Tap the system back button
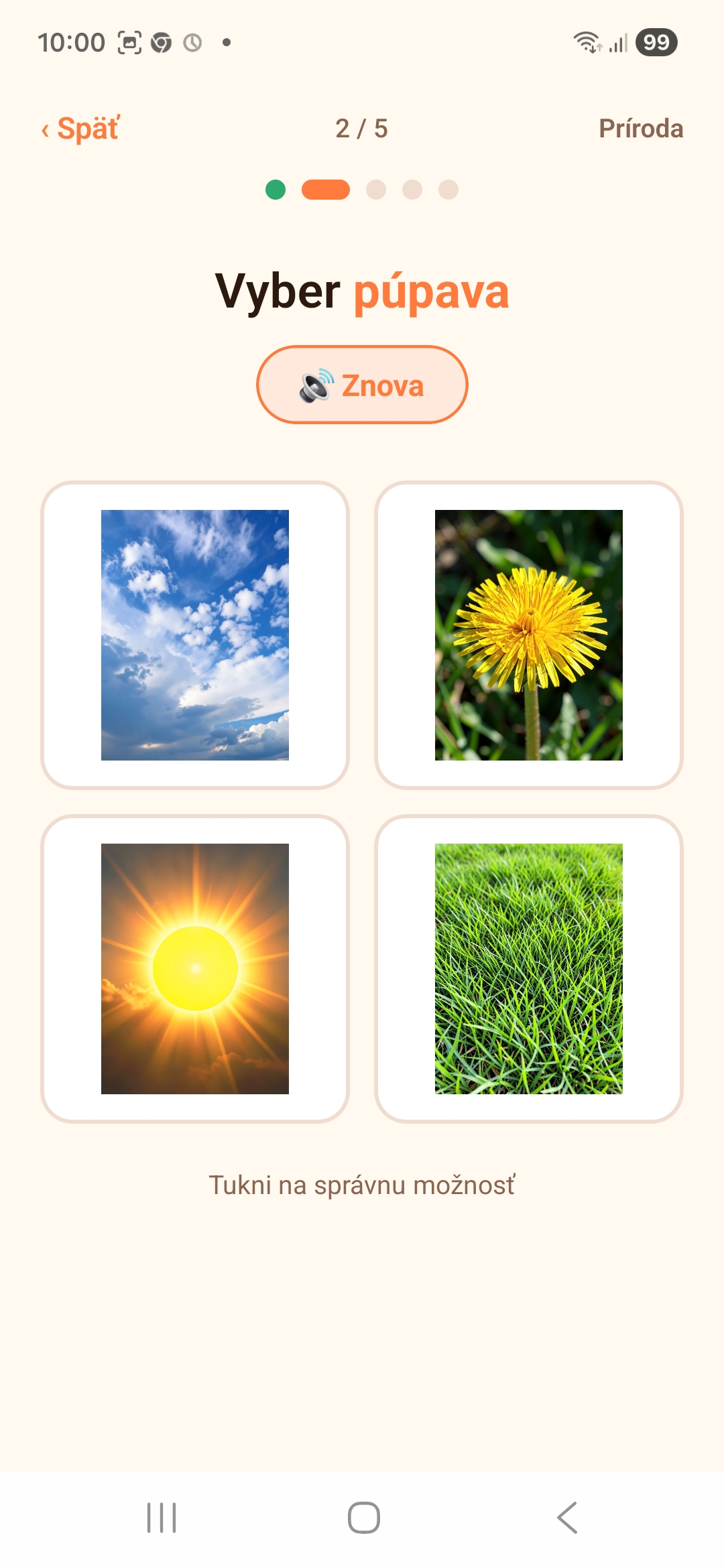Screen dimensions: 724x1568 tap(567, 1518)
